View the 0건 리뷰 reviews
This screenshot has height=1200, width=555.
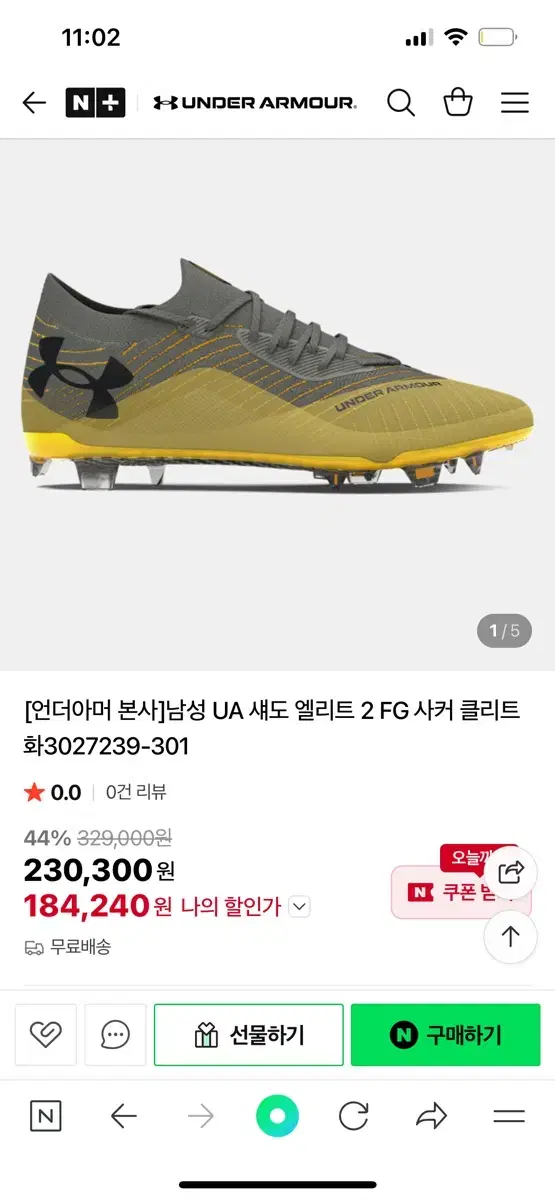pyautogui.click(x=136, y=792)
